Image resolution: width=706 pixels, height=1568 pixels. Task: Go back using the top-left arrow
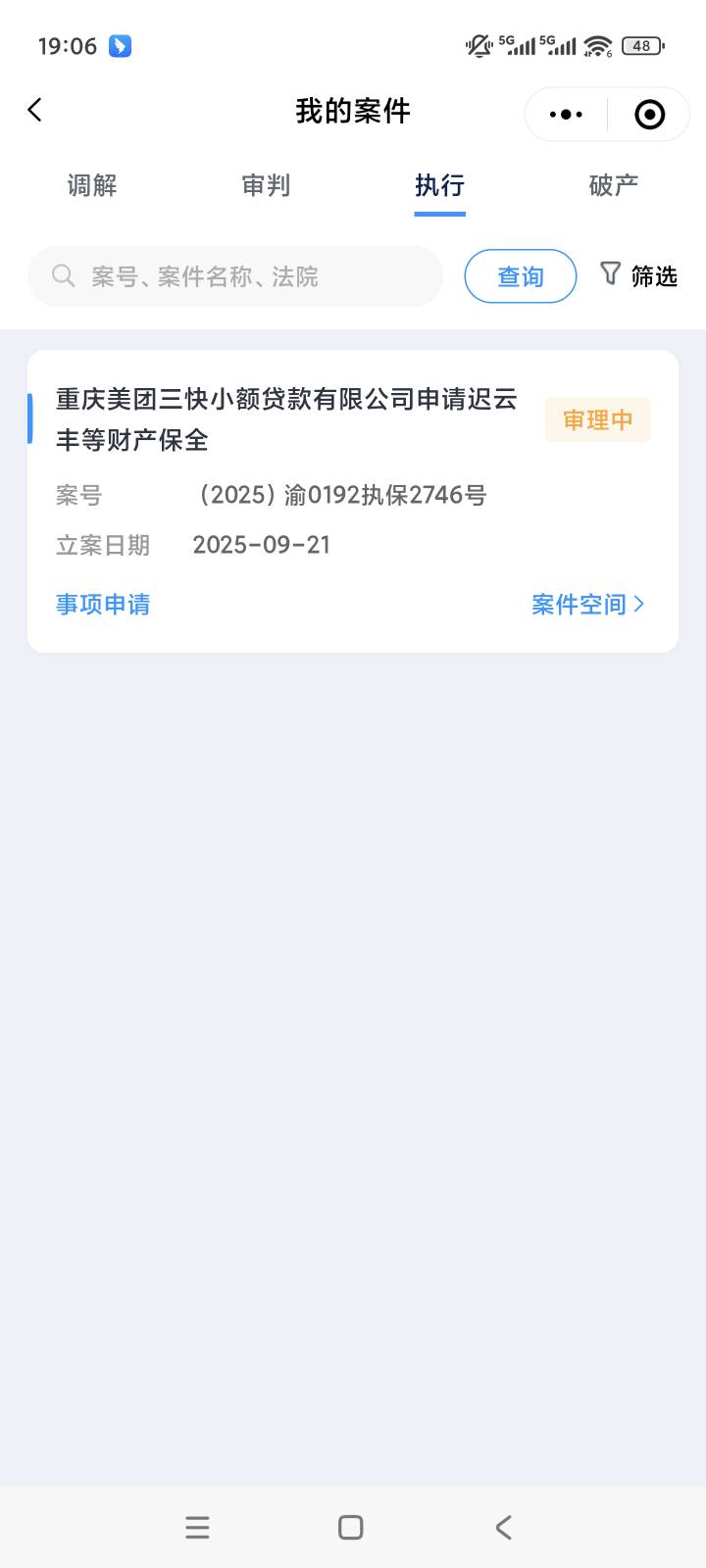35,110
